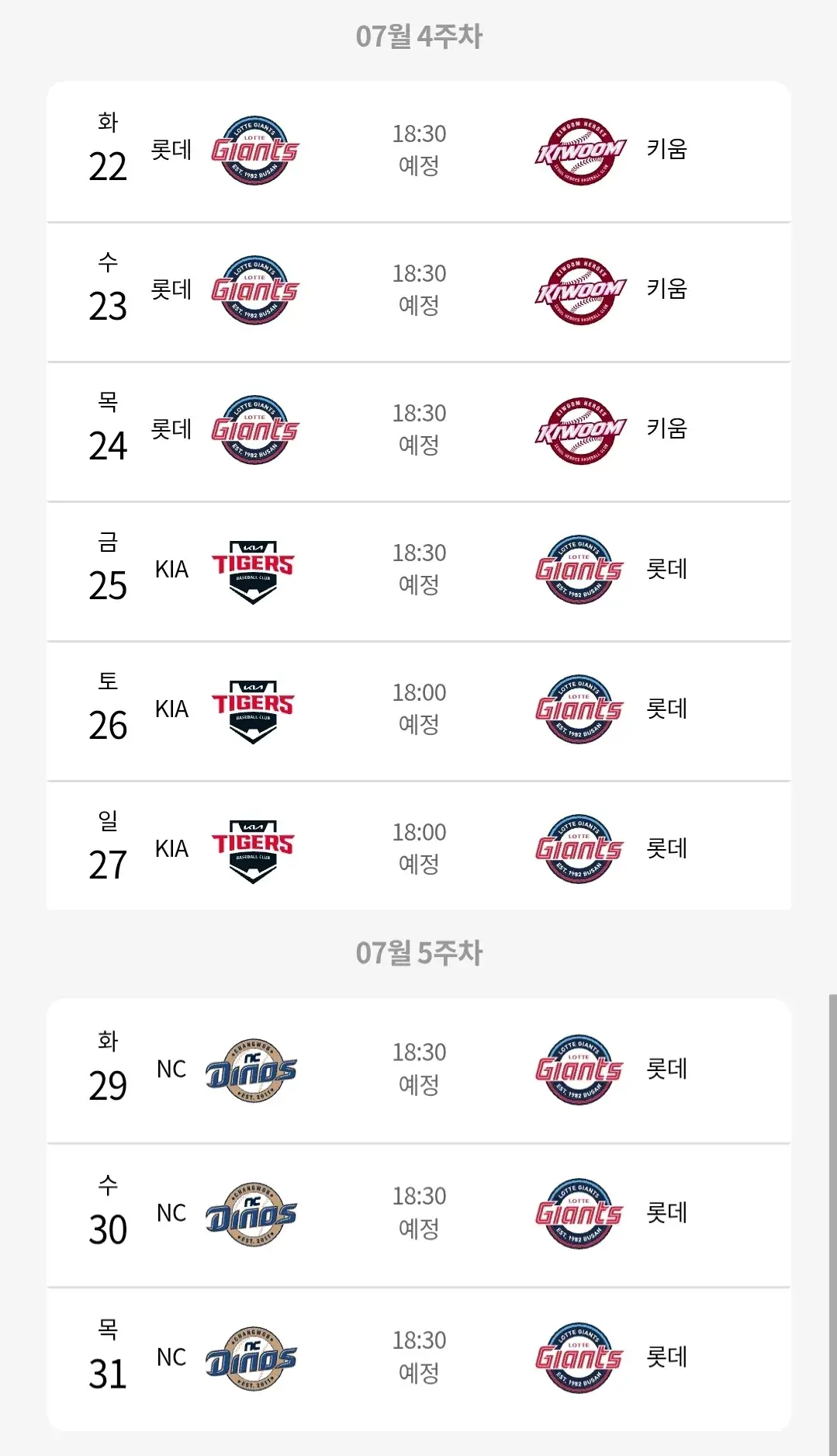This screenshot has height=1456, width=837.
Task: Select the NC Dinos logo on July 31
Action: pos(254,1356)
